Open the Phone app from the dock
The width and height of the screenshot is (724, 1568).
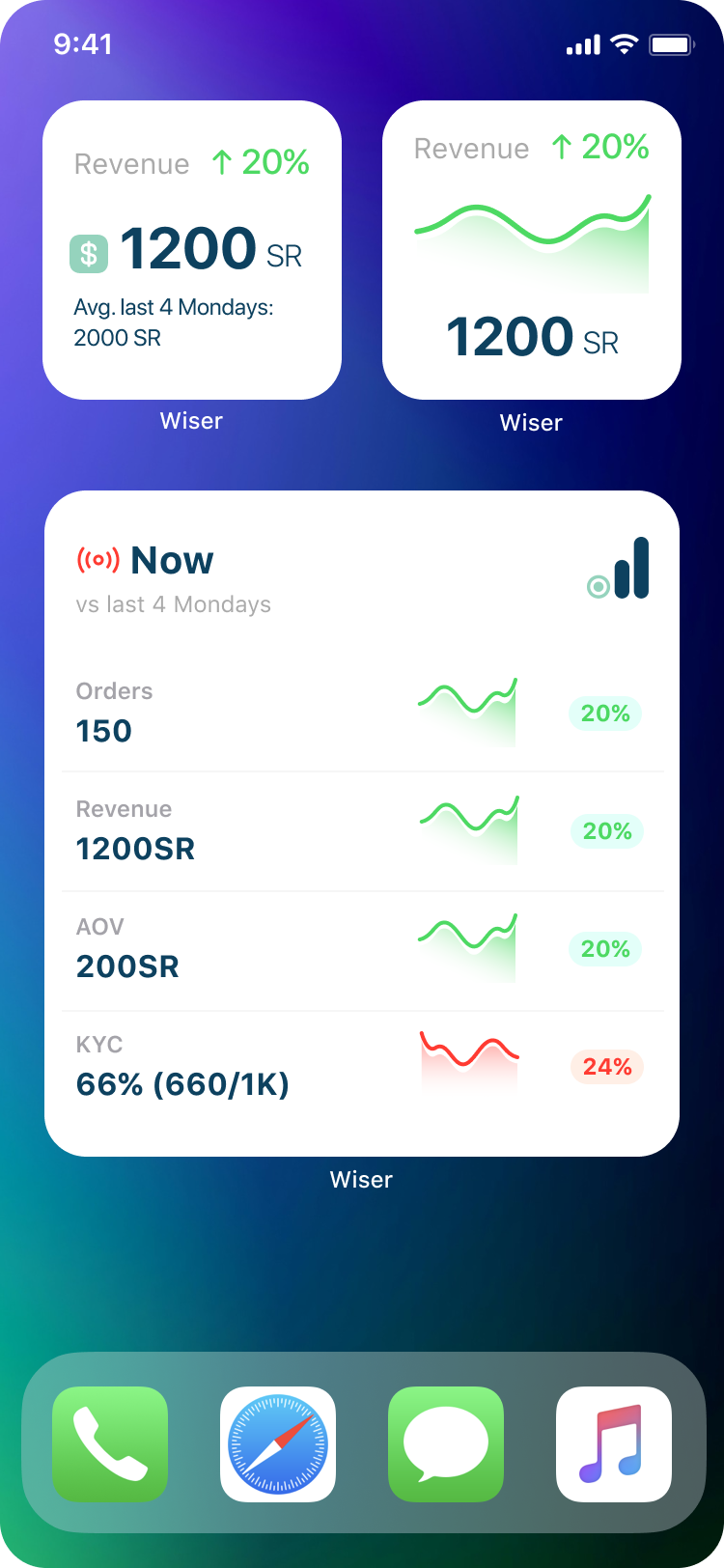coord(109,1443)
